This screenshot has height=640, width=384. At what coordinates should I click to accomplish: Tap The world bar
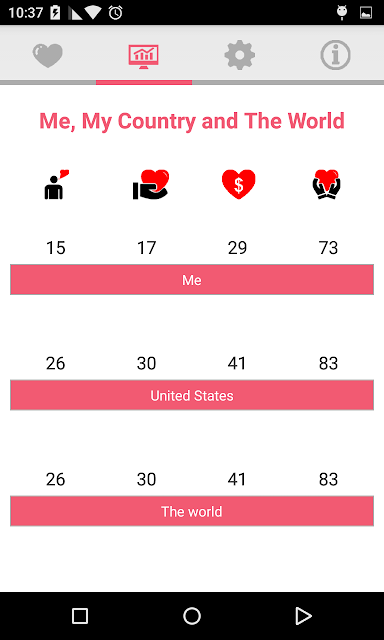[x=192, y=511]
